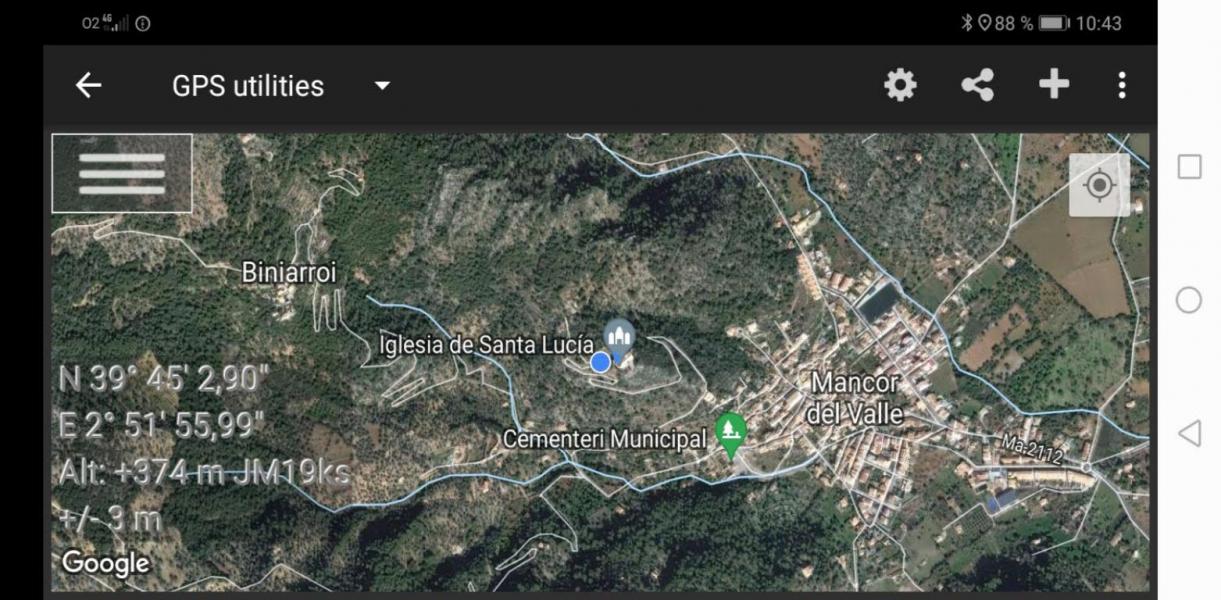Open the hamburger menu on the map
Viewport: 1221px width, 600px height.
click(122, 174)
